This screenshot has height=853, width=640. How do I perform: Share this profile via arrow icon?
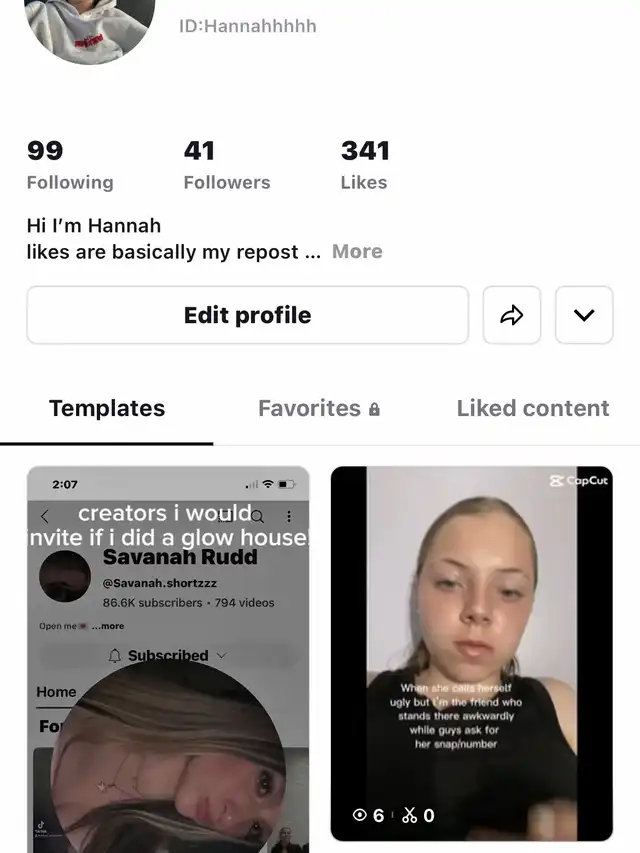point(512,315)
